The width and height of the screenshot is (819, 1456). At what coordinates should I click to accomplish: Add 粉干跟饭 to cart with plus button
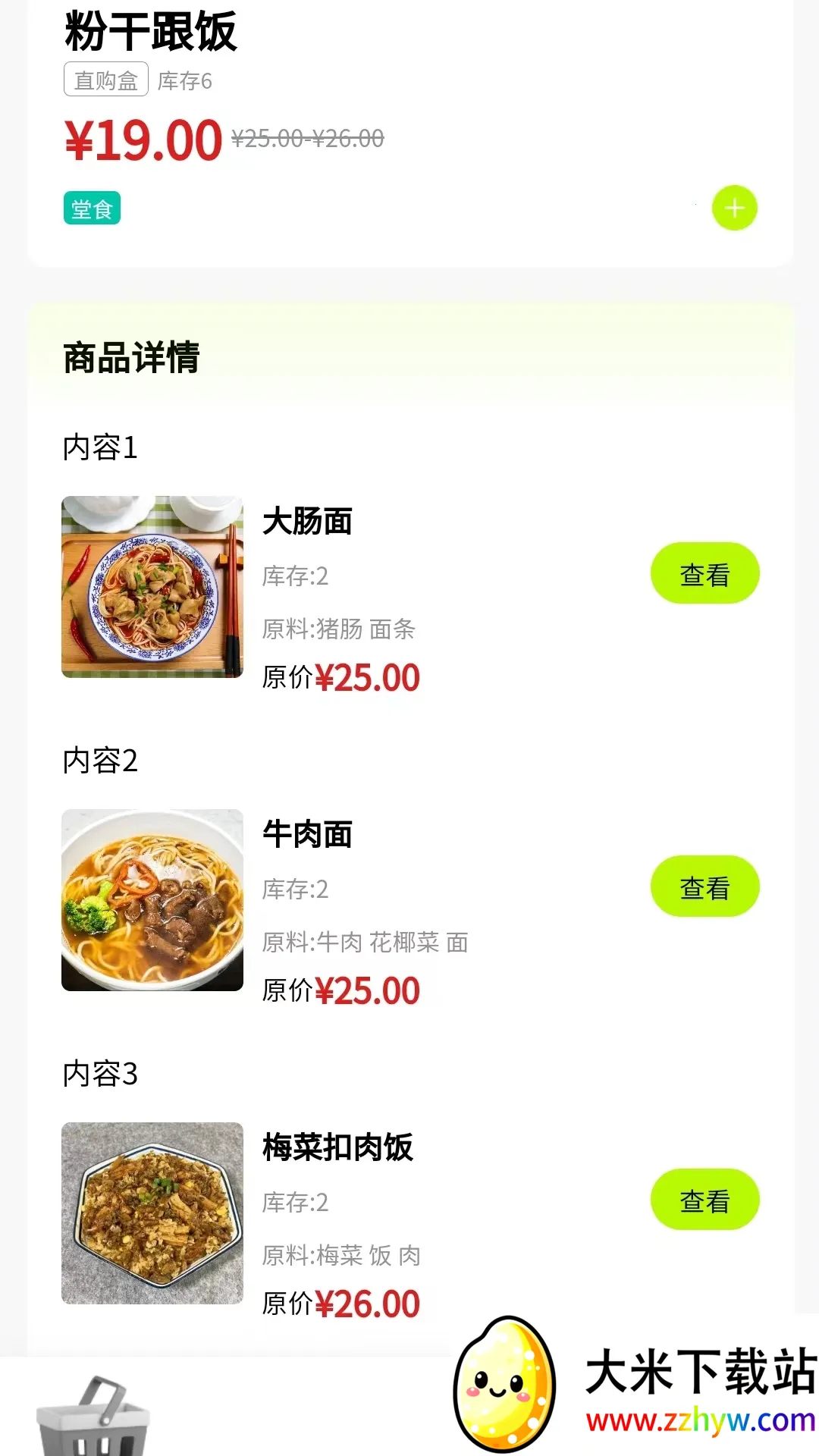pyautogui.click(x=734, y=208)
